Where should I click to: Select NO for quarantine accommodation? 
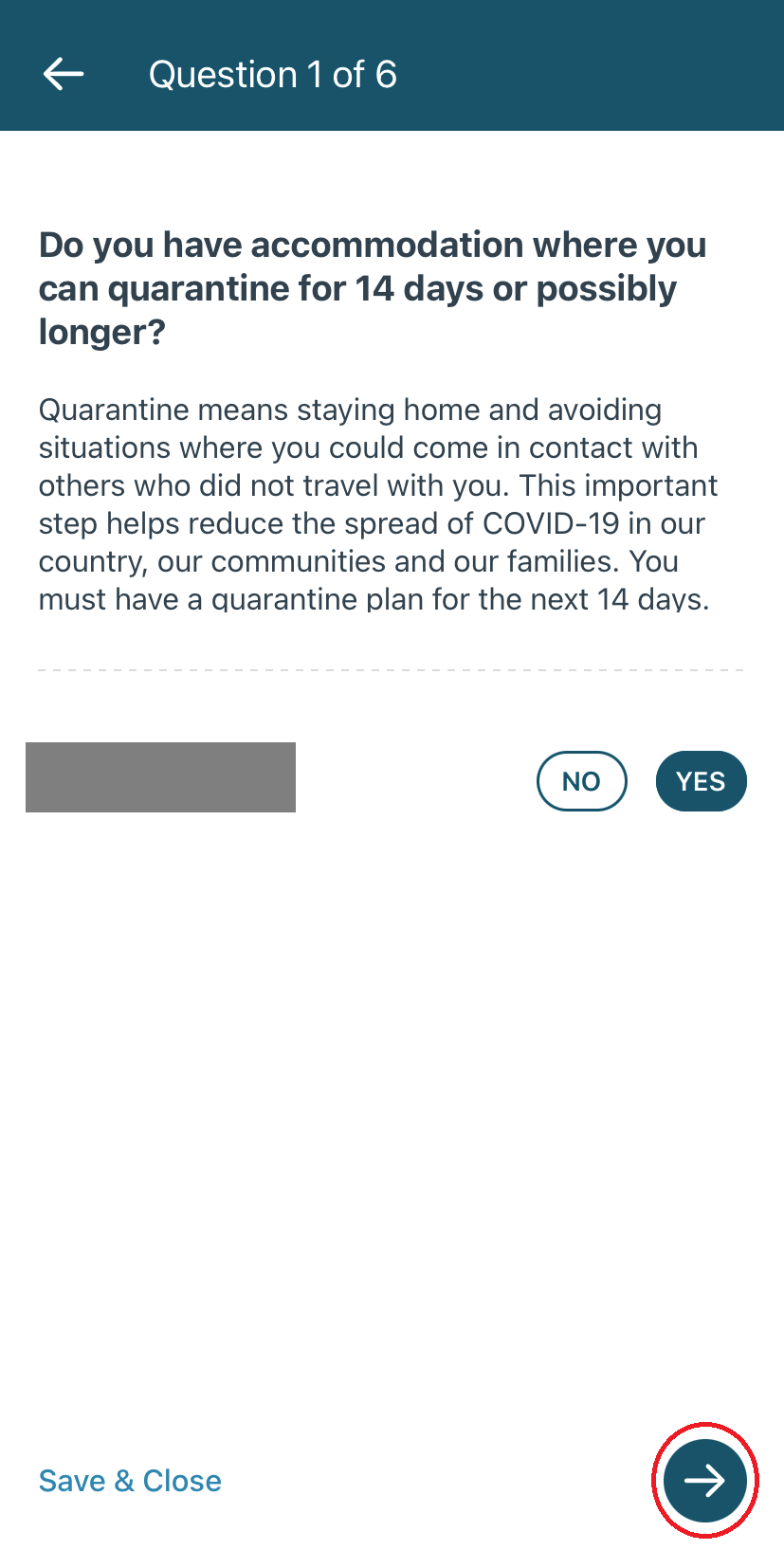tap(581, 781)
